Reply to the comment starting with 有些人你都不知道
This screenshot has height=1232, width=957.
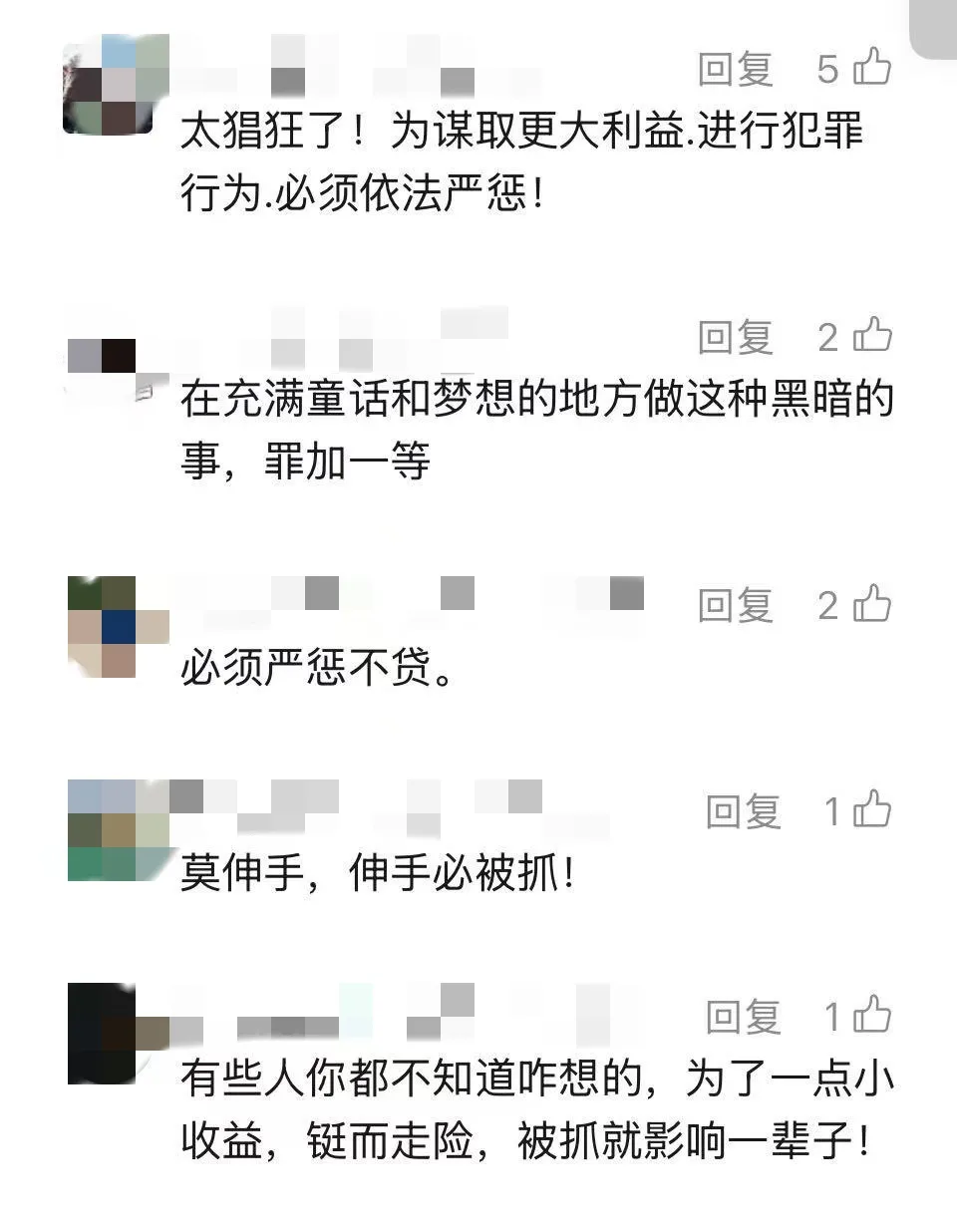743,1017
